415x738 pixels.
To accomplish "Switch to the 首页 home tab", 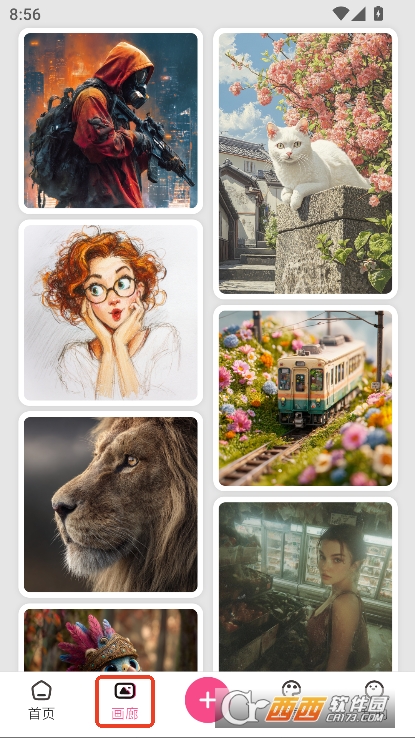I will pos(41,700).
